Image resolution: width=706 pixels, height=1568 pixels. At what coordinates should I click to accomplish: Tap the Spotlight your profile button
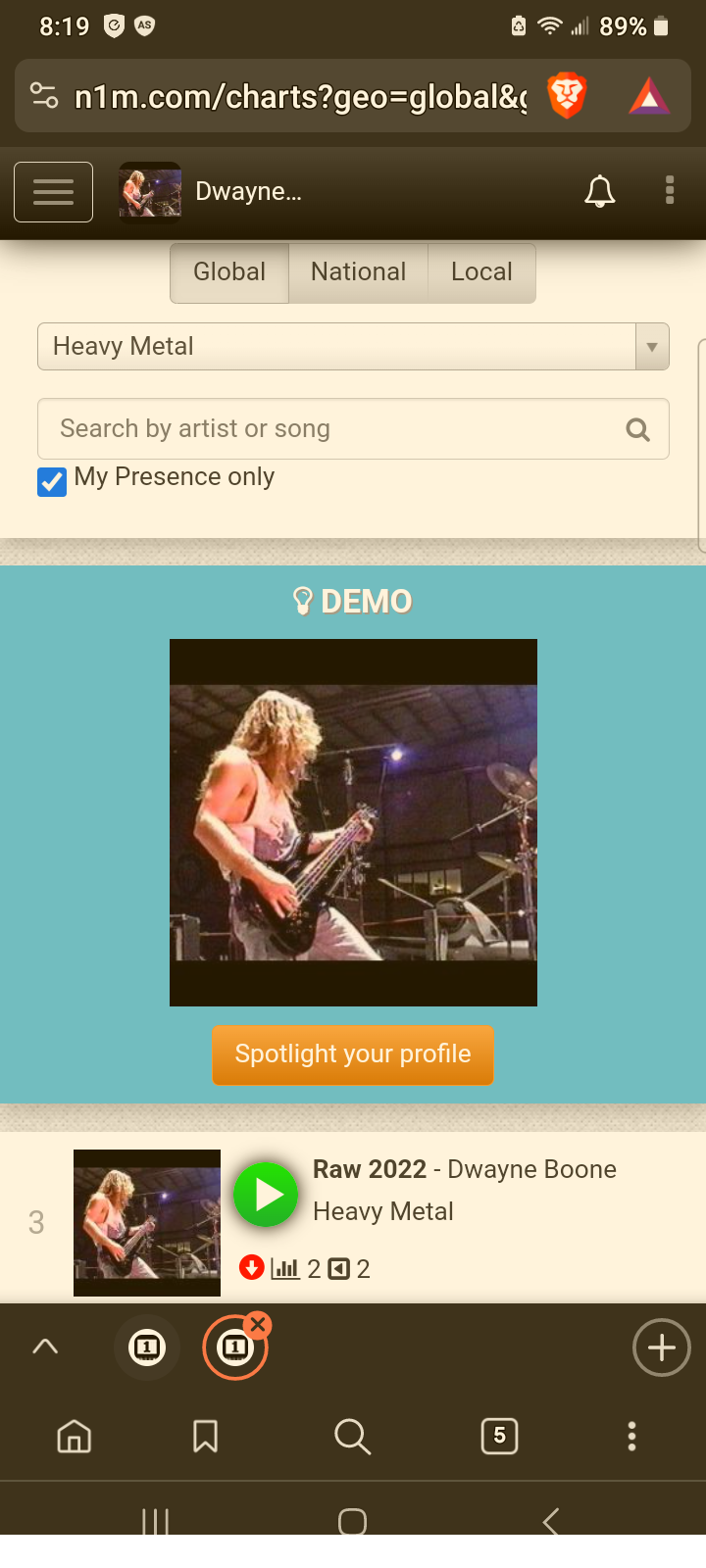pos(353,1054)
